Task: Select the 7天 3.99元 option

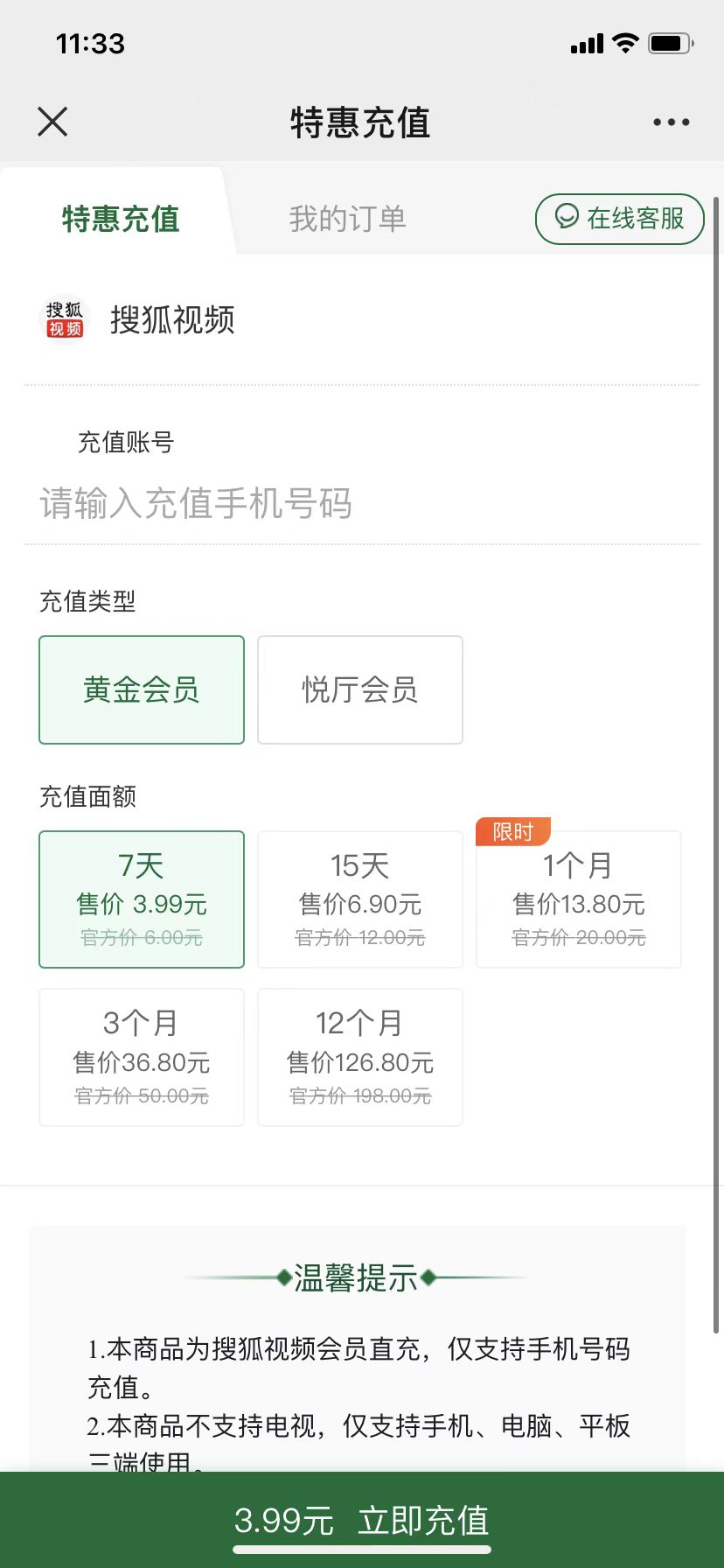Action: tap(142, 899)
